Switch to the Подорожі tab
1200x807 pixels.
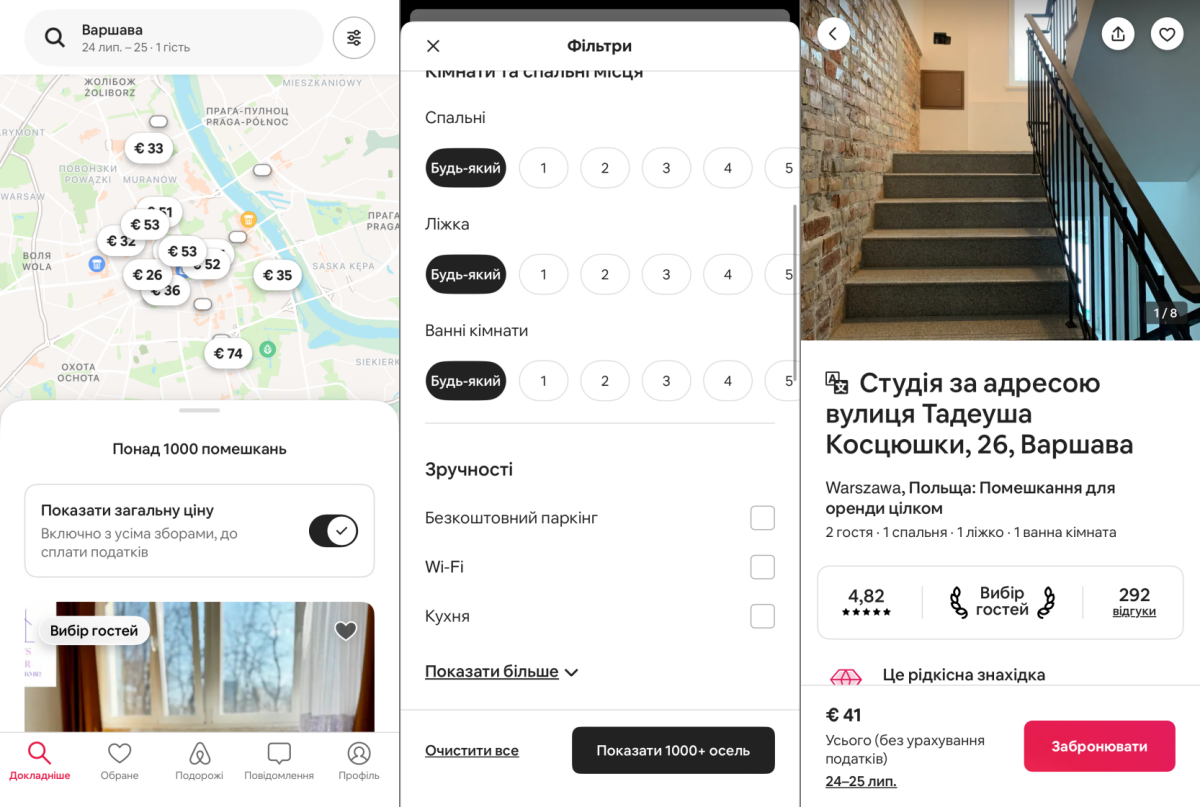coord(199,761)
